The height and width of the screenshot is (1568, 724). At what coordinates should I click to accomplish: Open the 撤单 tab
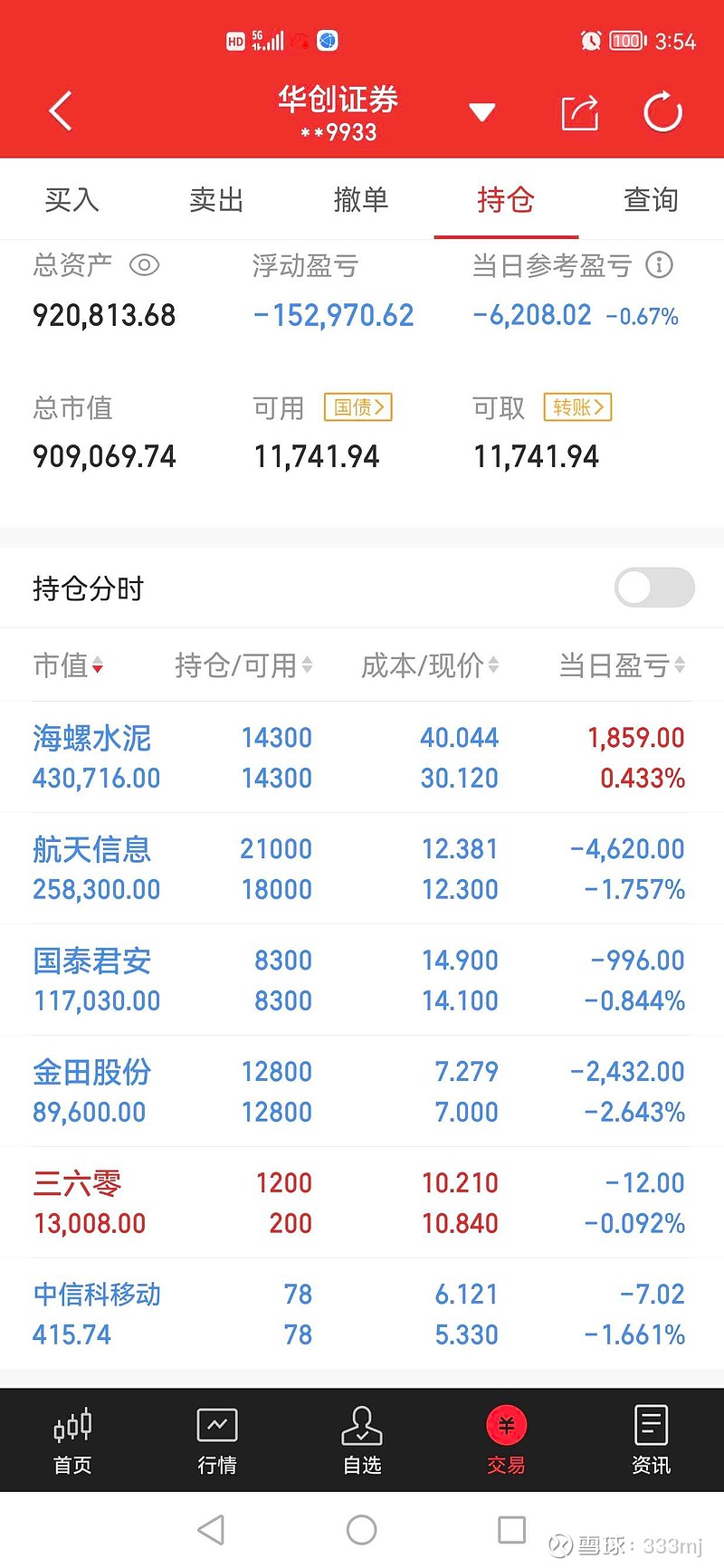(361, 199)
